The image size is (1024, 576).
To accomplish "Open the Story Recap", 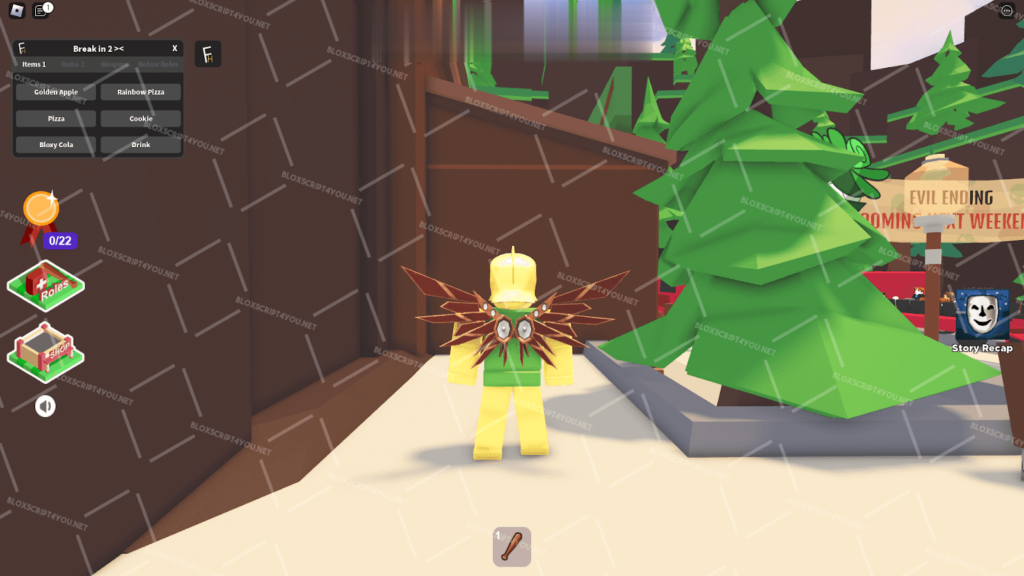I will [x=981, y=321].
